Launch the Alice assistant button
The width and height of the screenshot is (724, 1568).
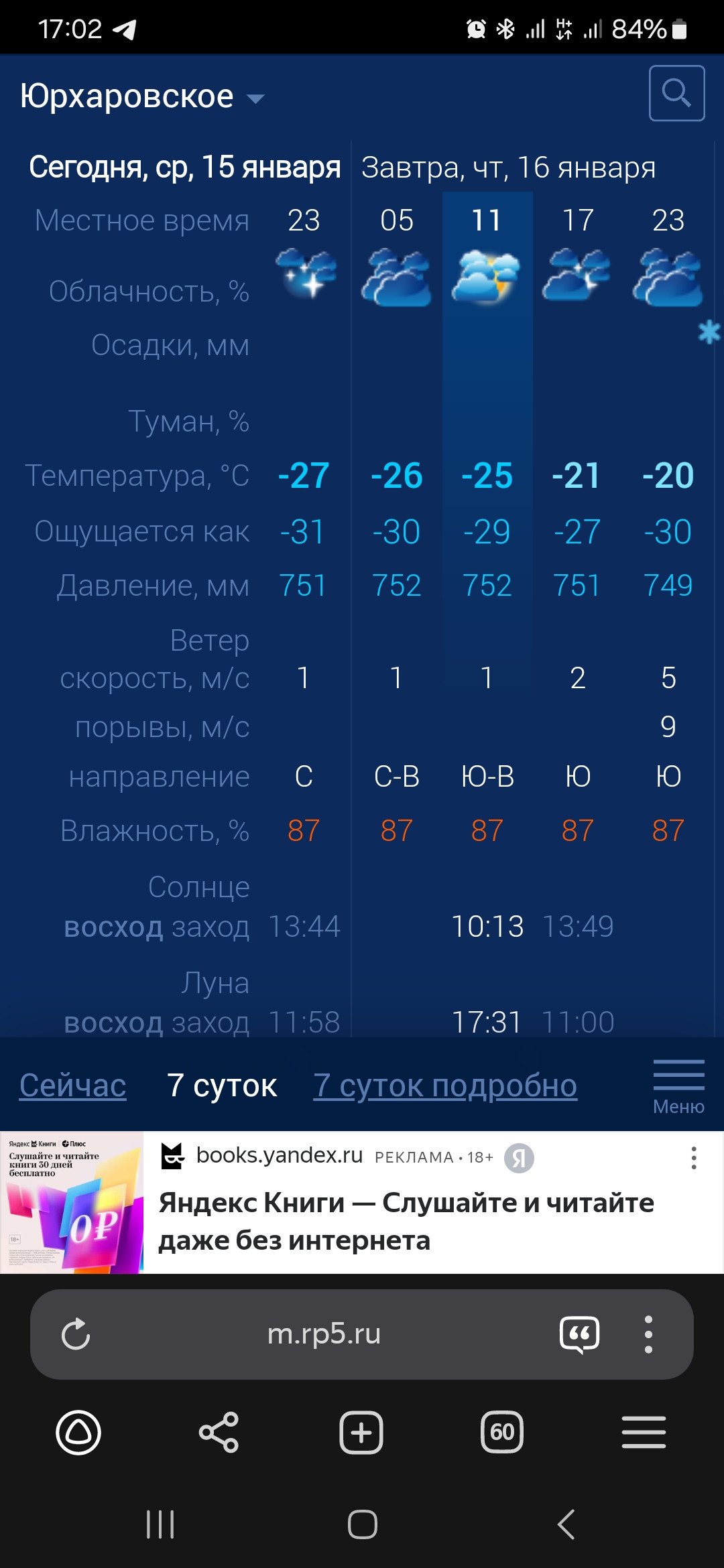pos(78,1433)
